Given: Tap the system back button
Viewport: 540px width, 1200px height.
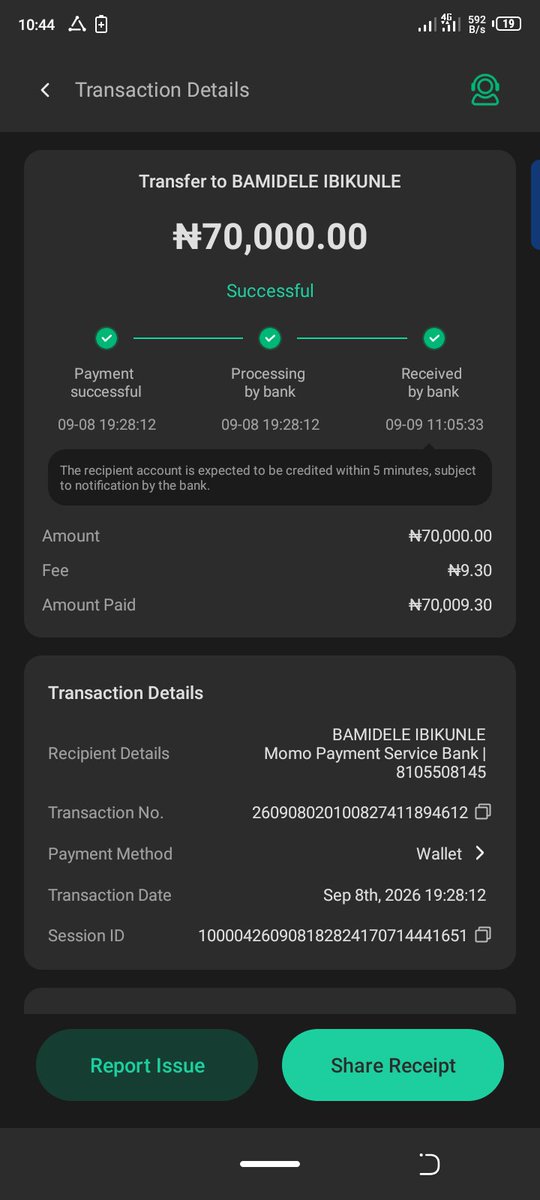Looking at the screenshot, I should coord(429,1164).
